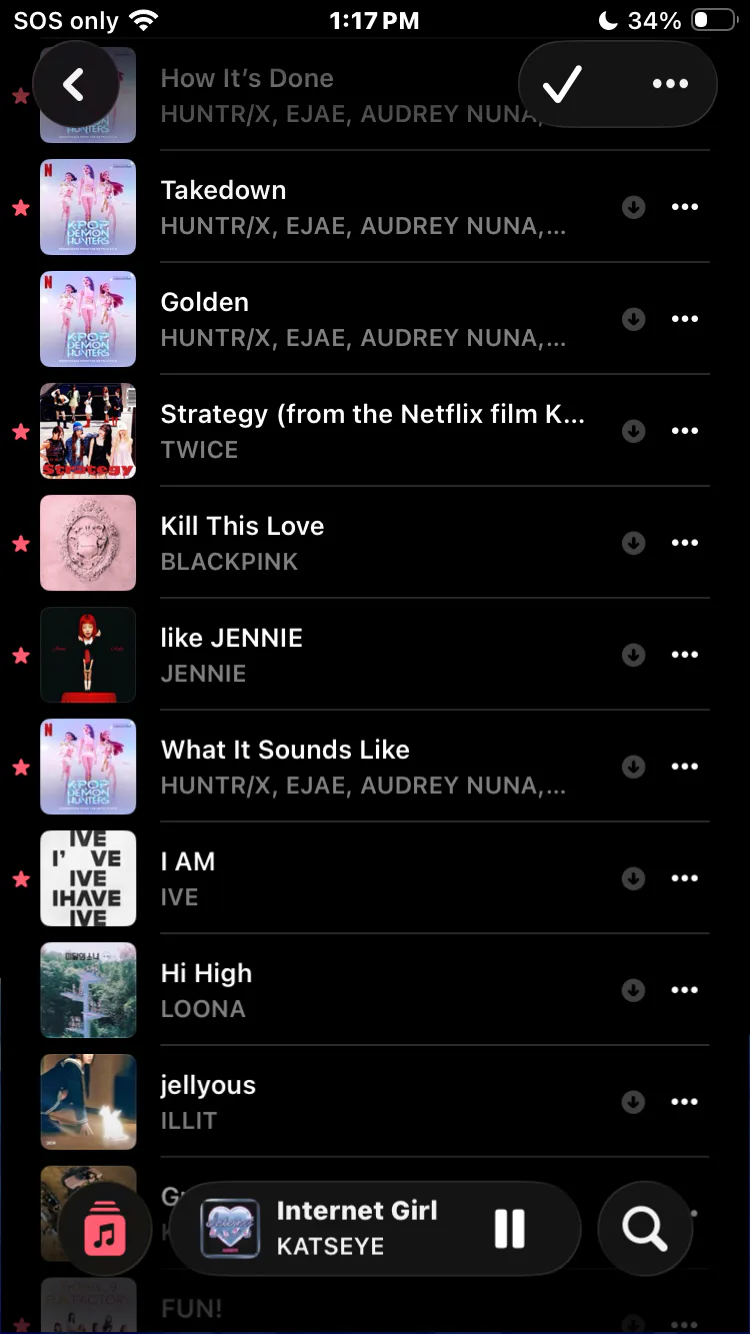
Task: Download What It Sounds Like
Action: (633, 767)
